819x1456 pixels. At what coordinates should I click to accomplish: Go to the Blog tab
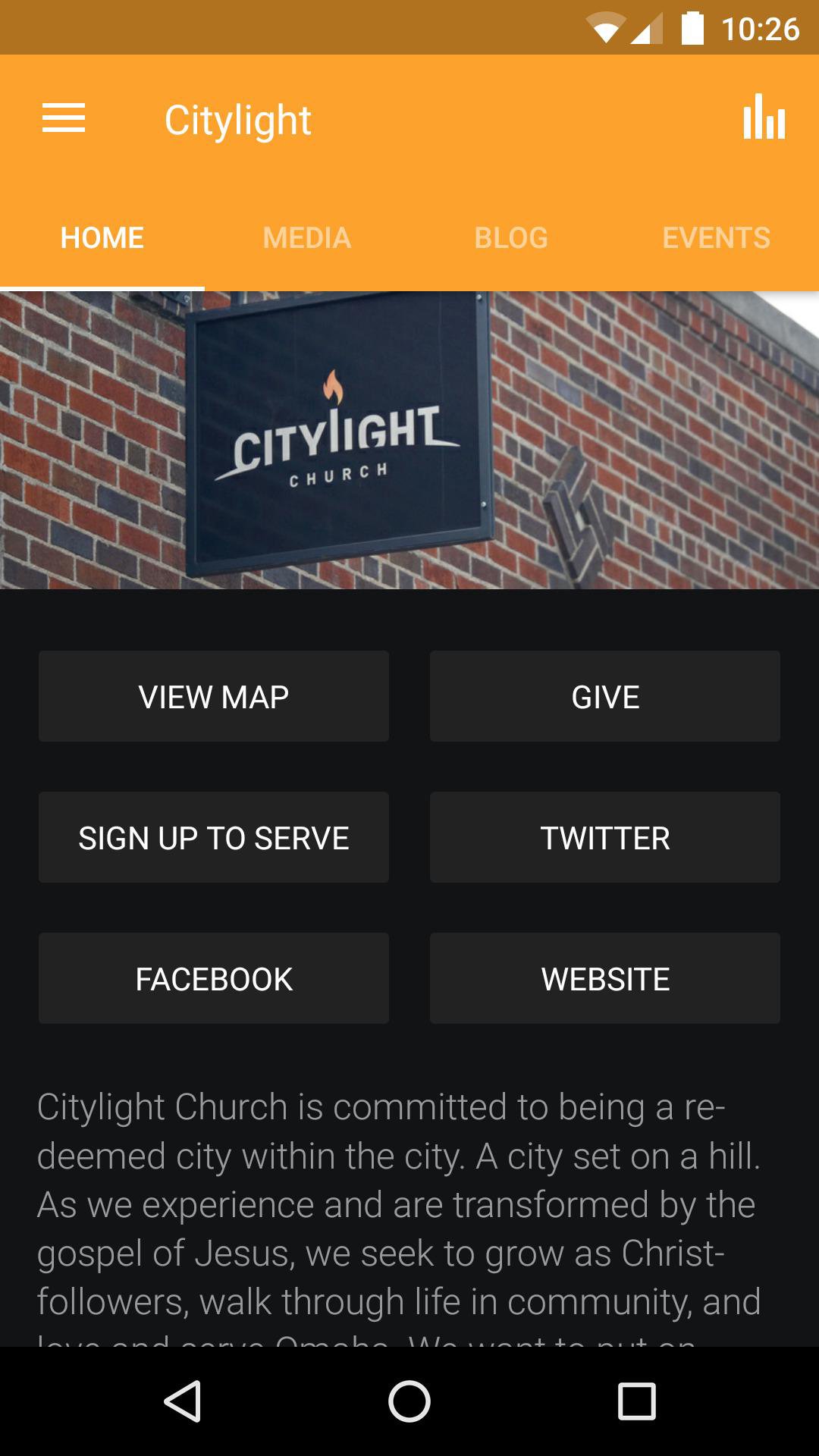pos(511,238)
